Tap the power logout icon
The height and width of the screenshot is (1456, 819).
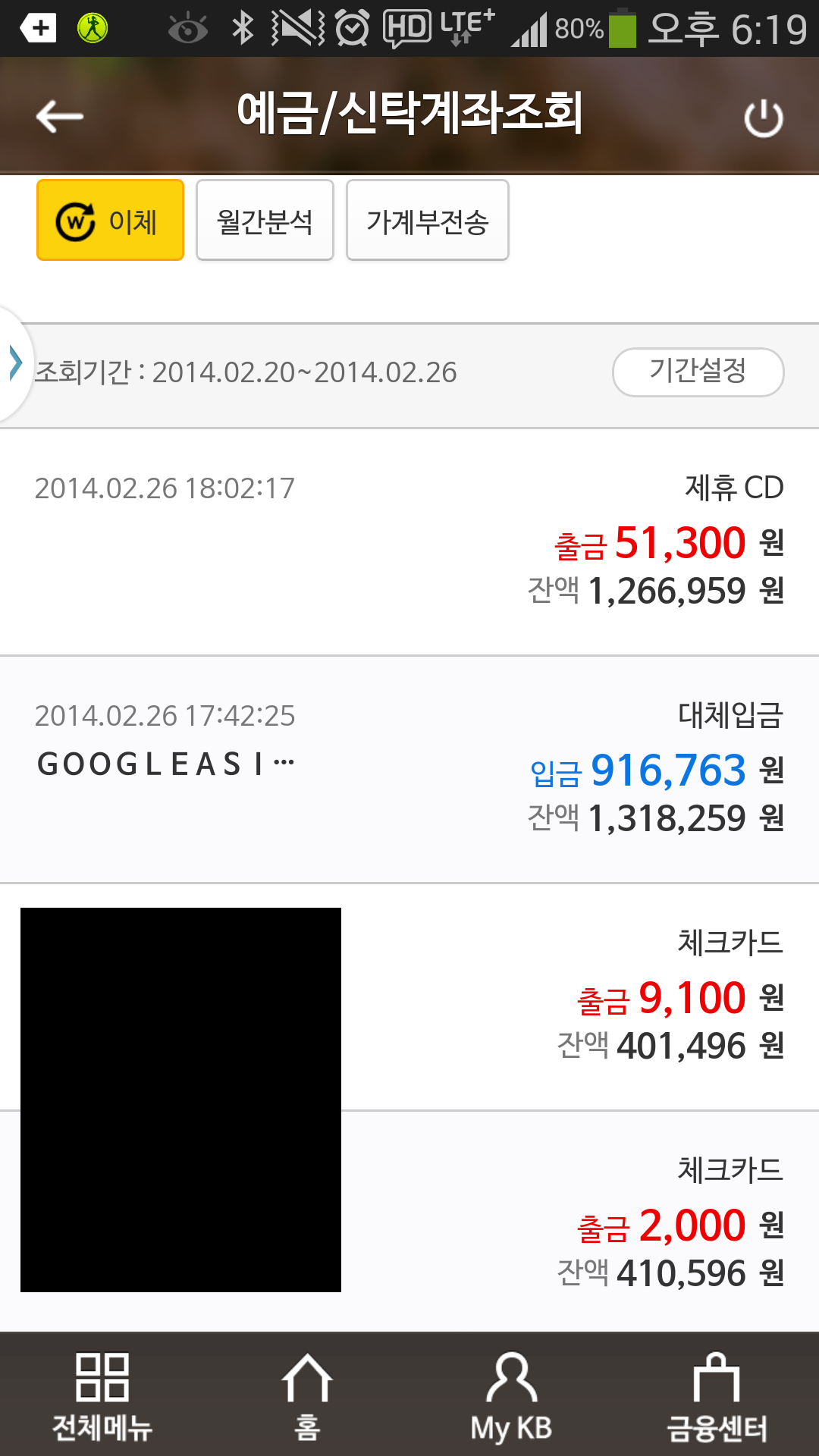763,118
